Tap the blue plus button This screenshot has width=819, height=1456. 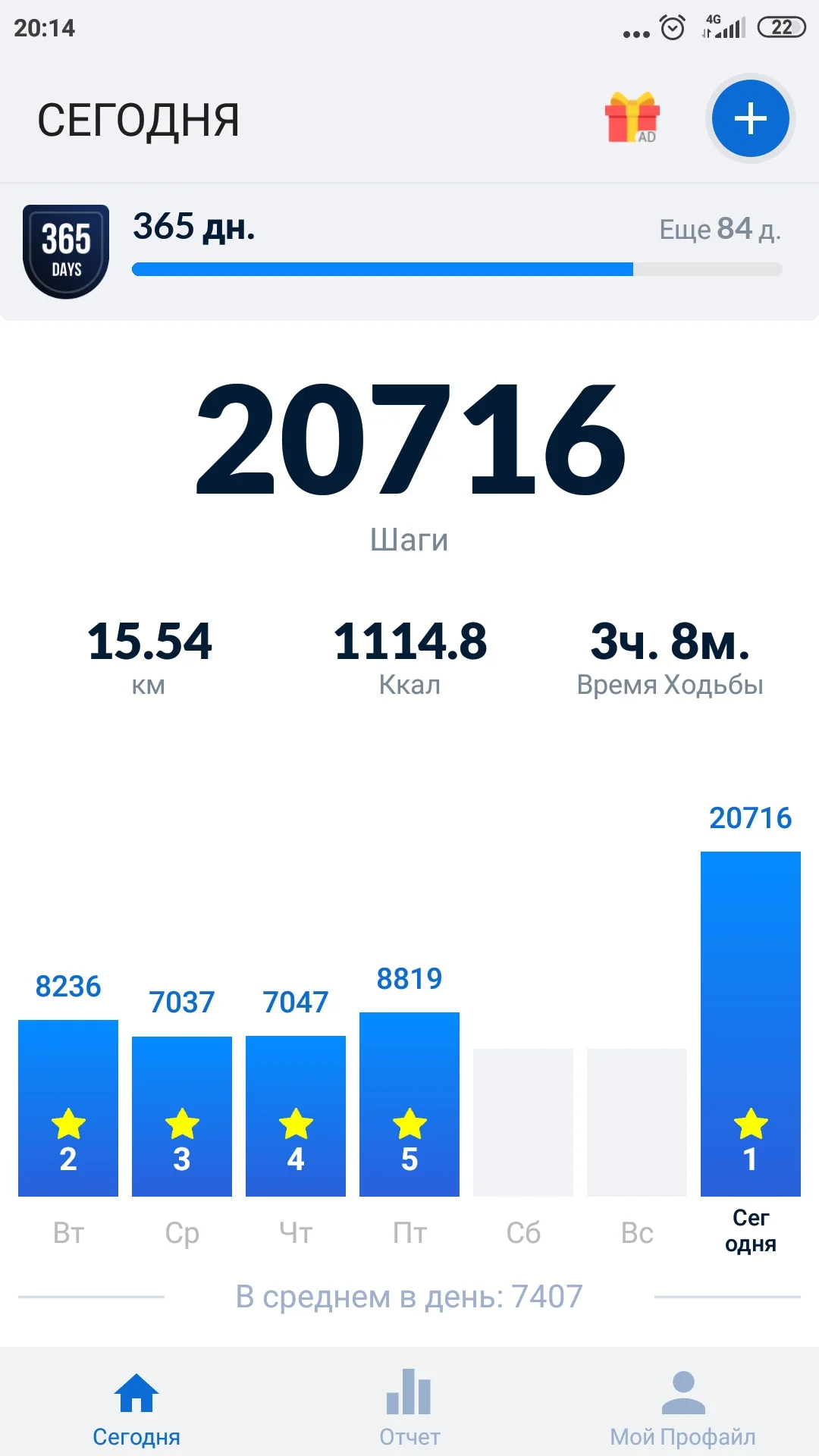(751, 119)
